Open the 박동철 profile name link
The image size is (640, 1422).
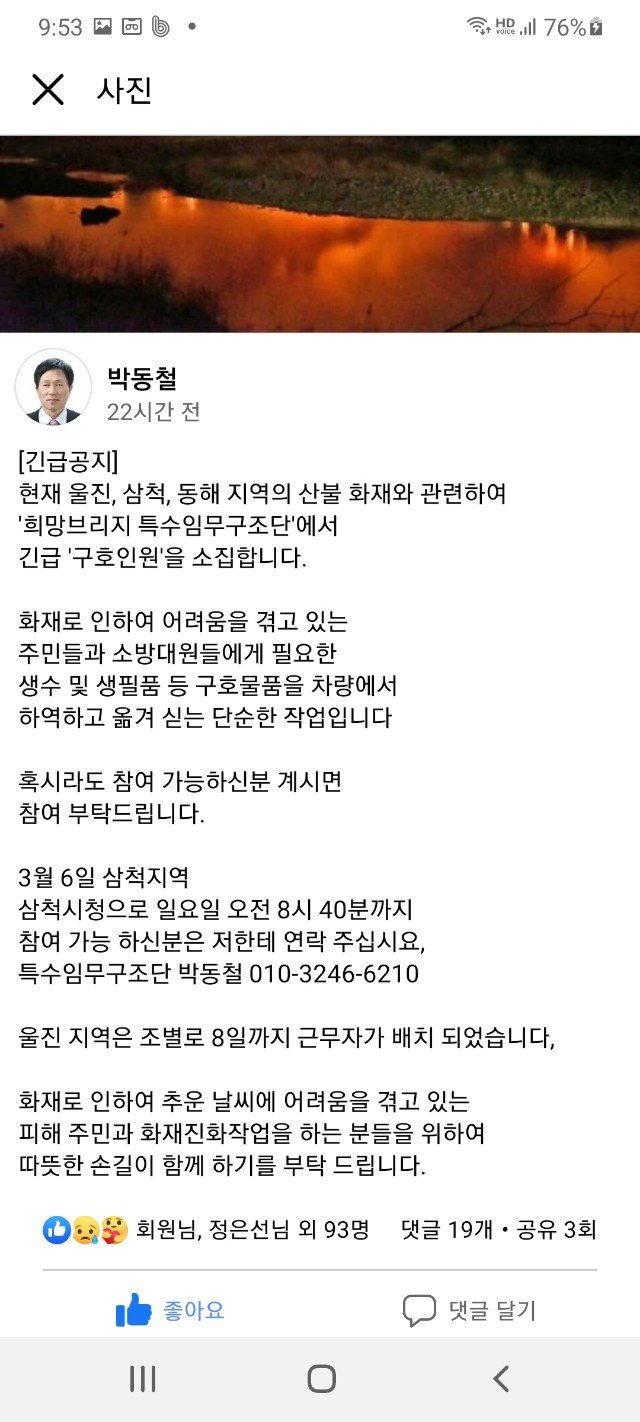point(142,378)
